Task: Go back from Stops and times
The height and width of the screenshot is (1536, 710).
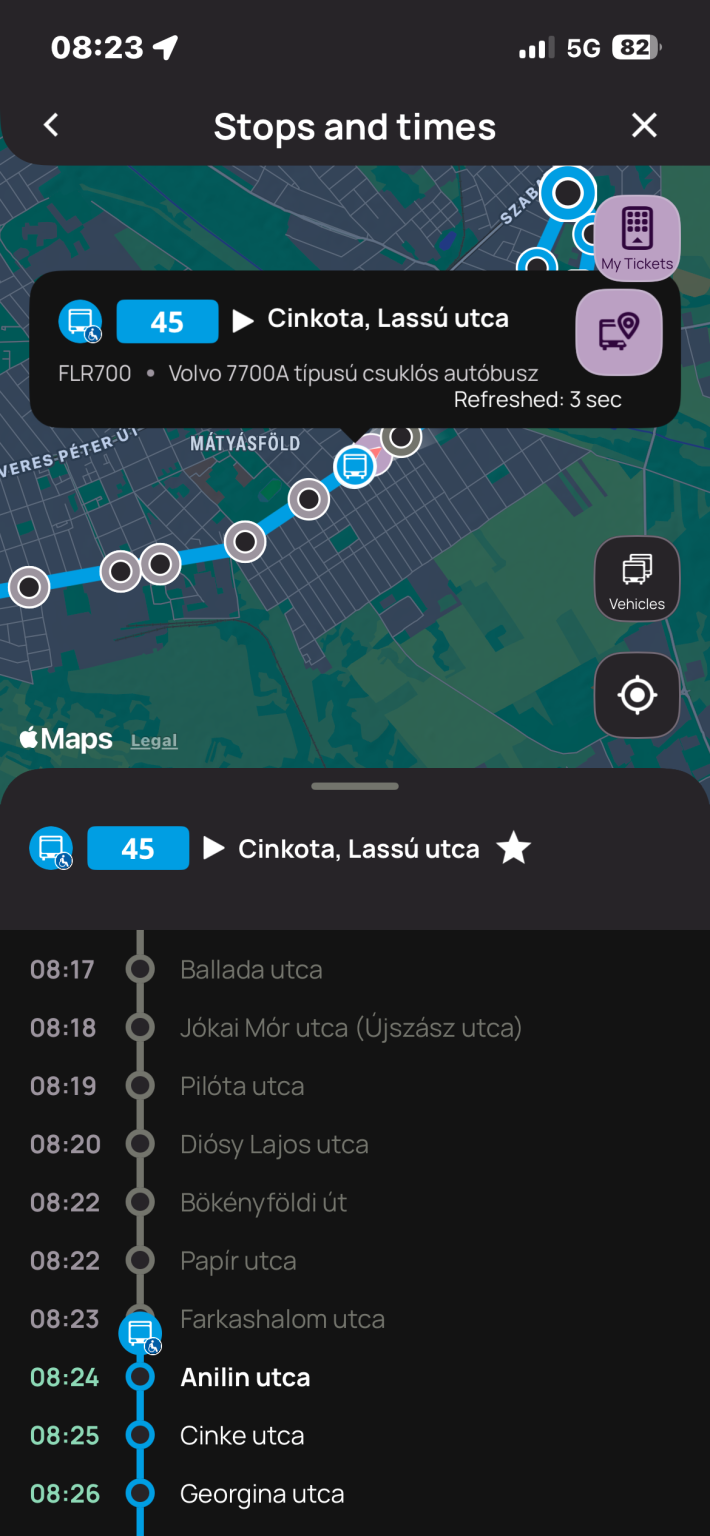Action: pos(52,126)
